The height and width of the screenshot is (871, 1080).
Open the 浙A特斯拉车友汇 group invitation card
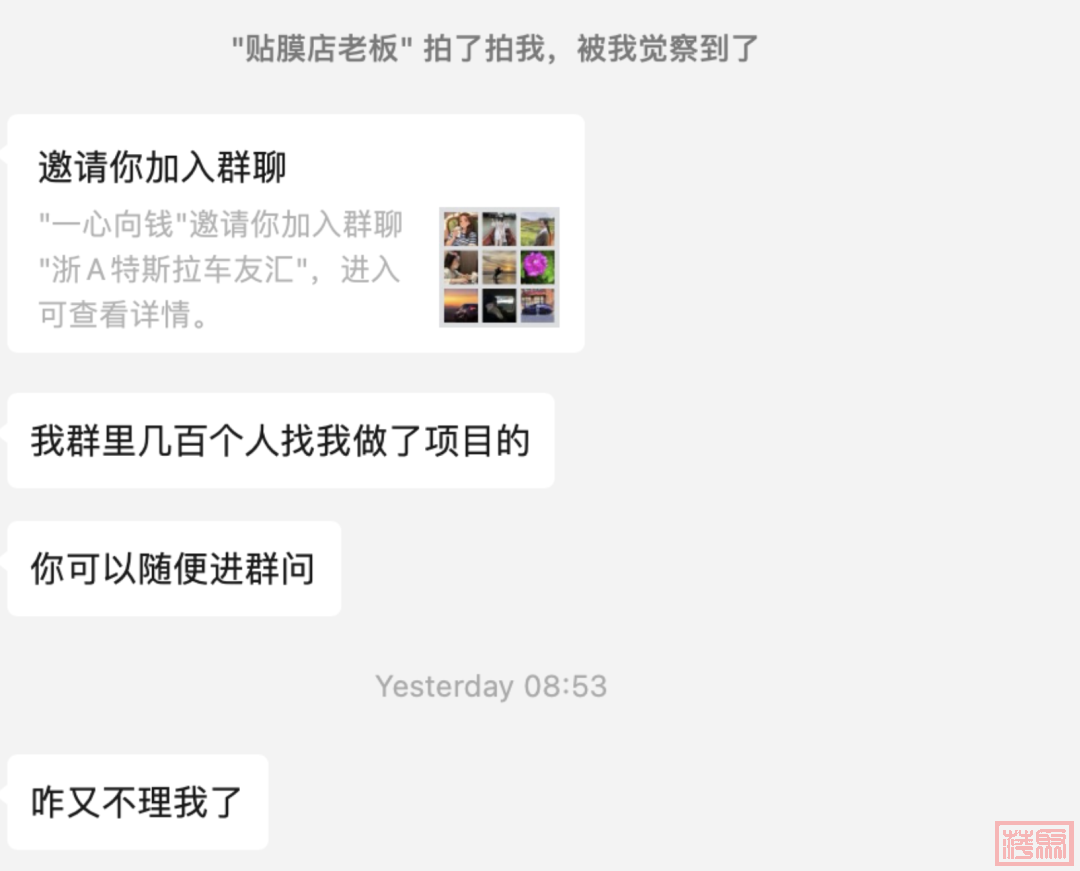tap(295, 234)
